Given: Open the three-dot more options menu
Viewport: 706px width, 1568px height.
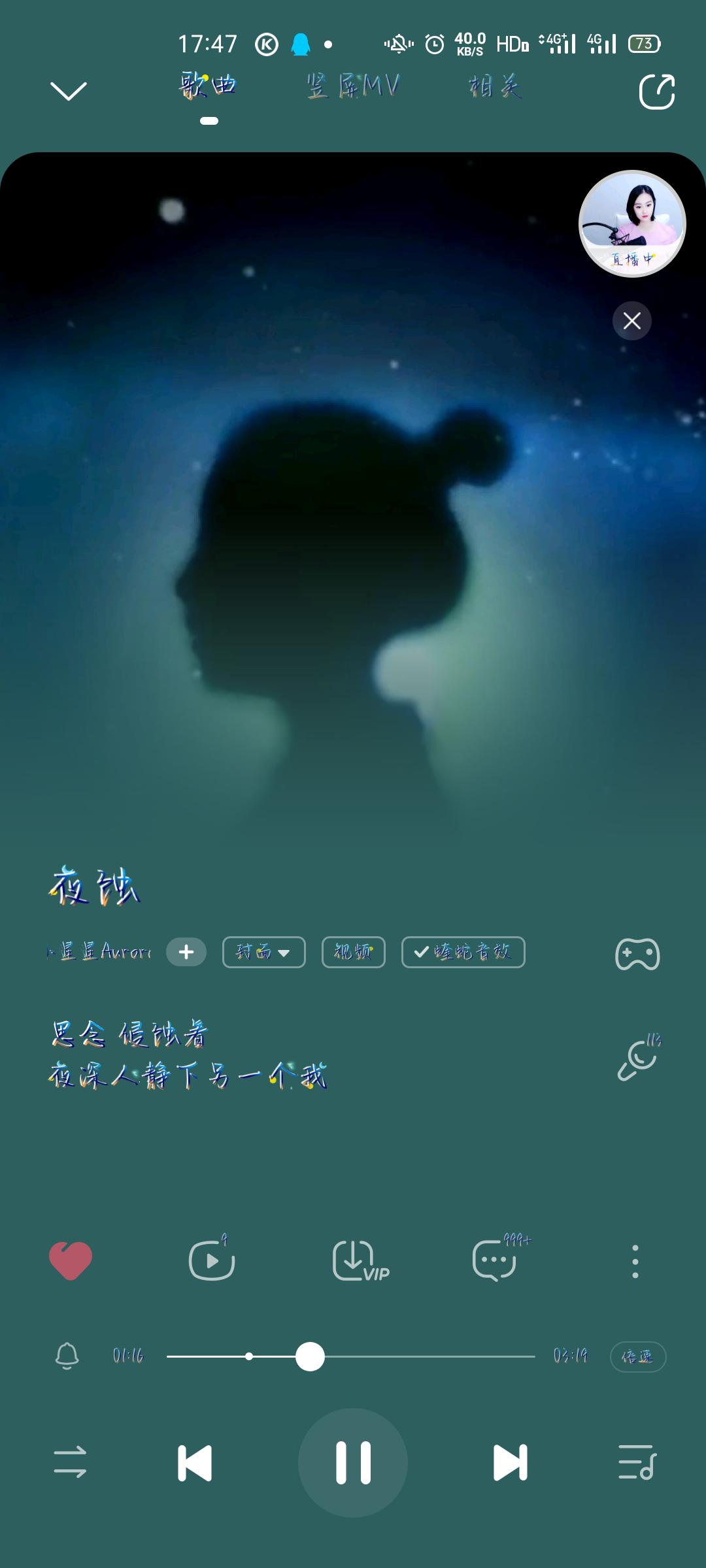Looking at the screenshot, I should point(635,1261).
